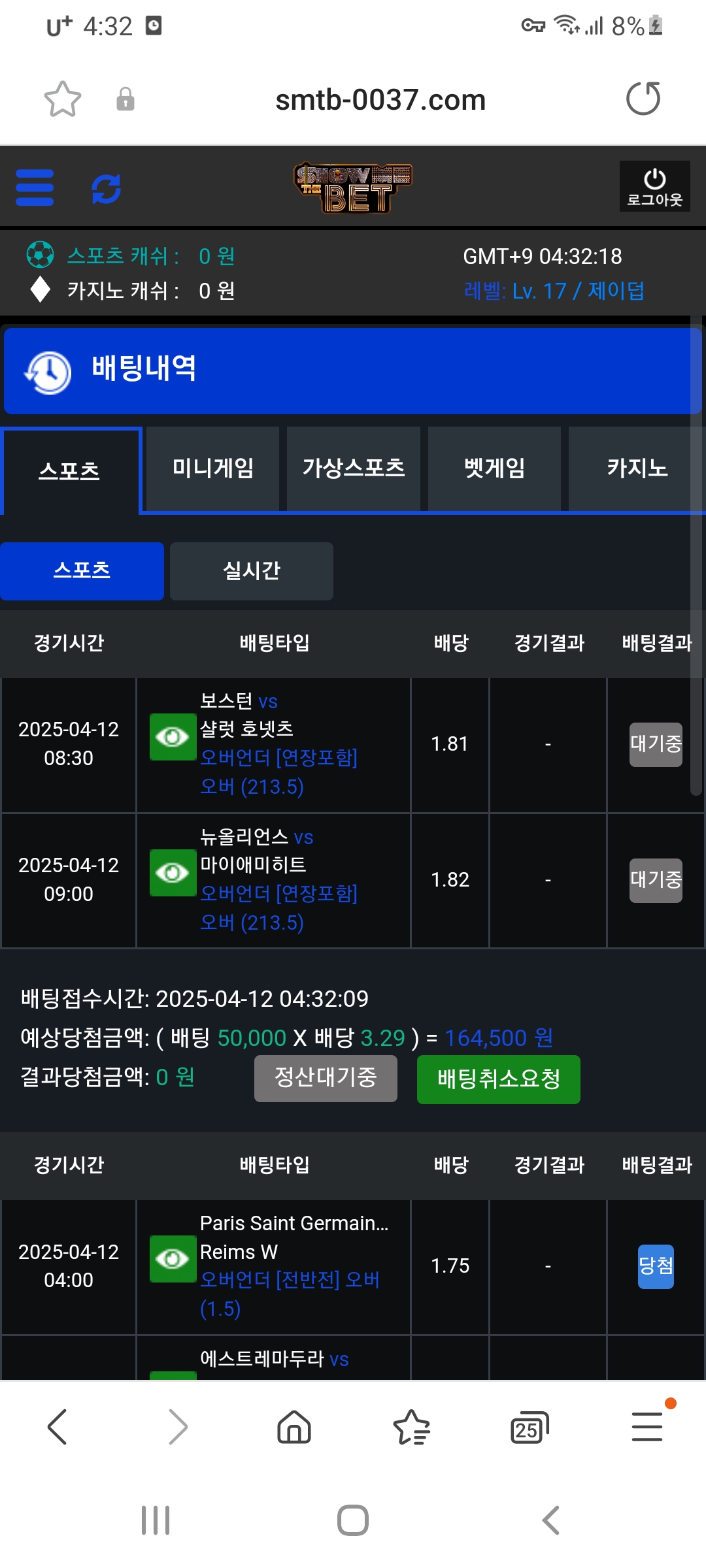View the Paris Saint Germain match eye icon
The image size is (706, 1568).
[x=173, y=1258]
